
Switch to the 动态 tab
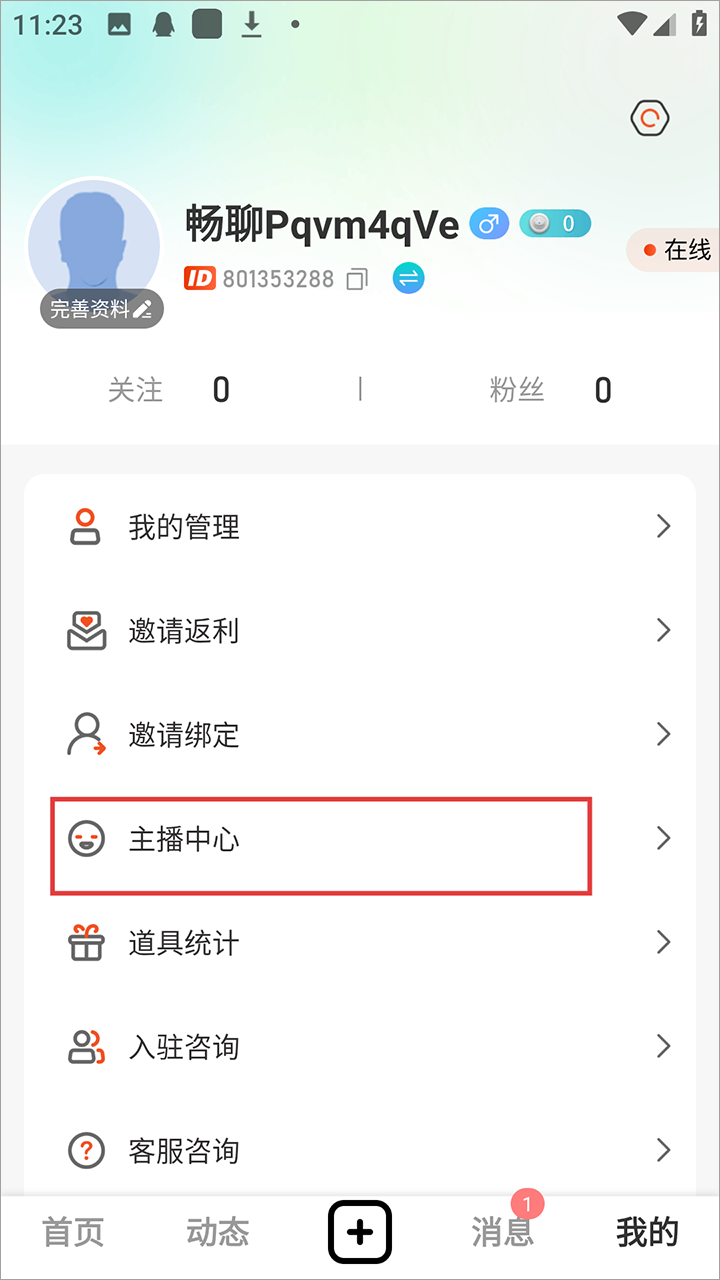tap(217, 1233)
